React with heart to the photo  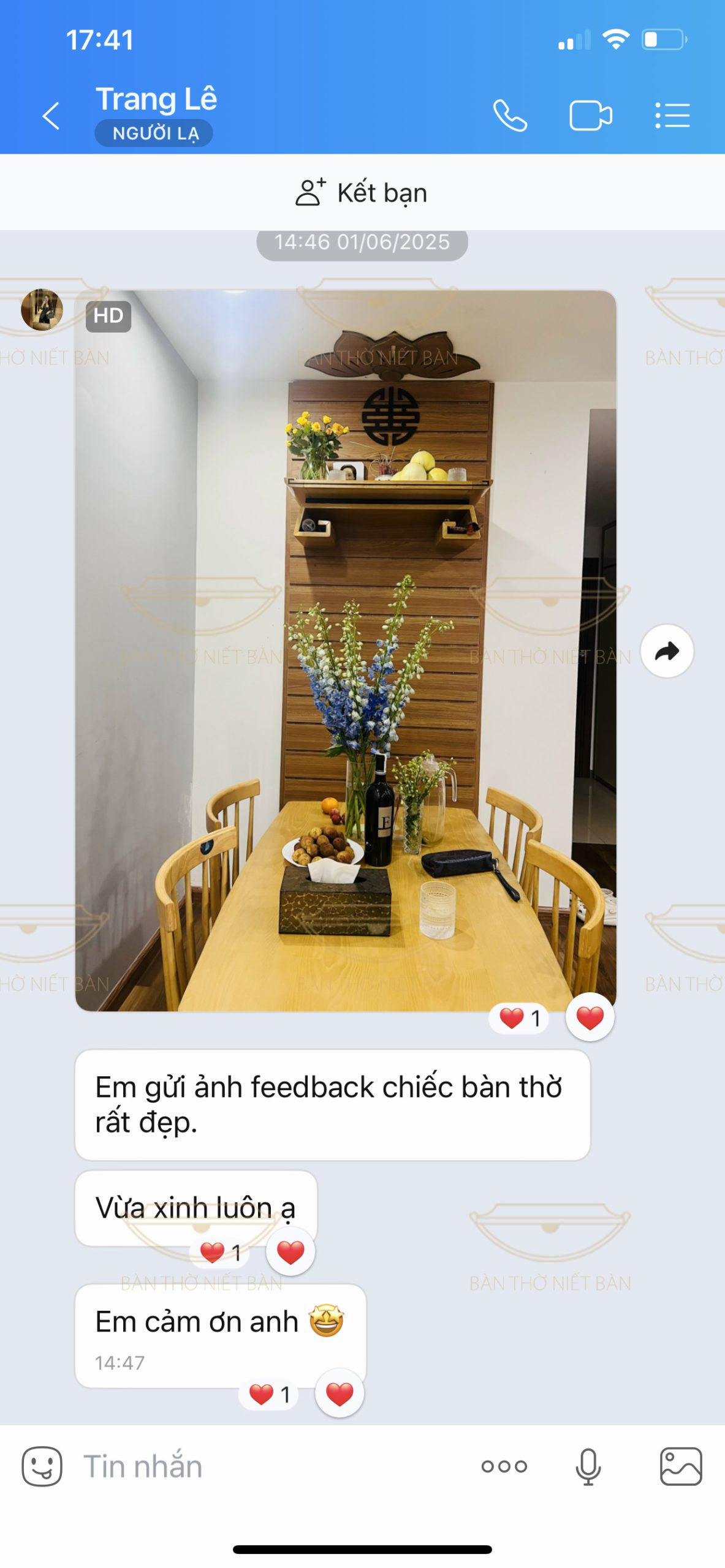coord(590,1018)
